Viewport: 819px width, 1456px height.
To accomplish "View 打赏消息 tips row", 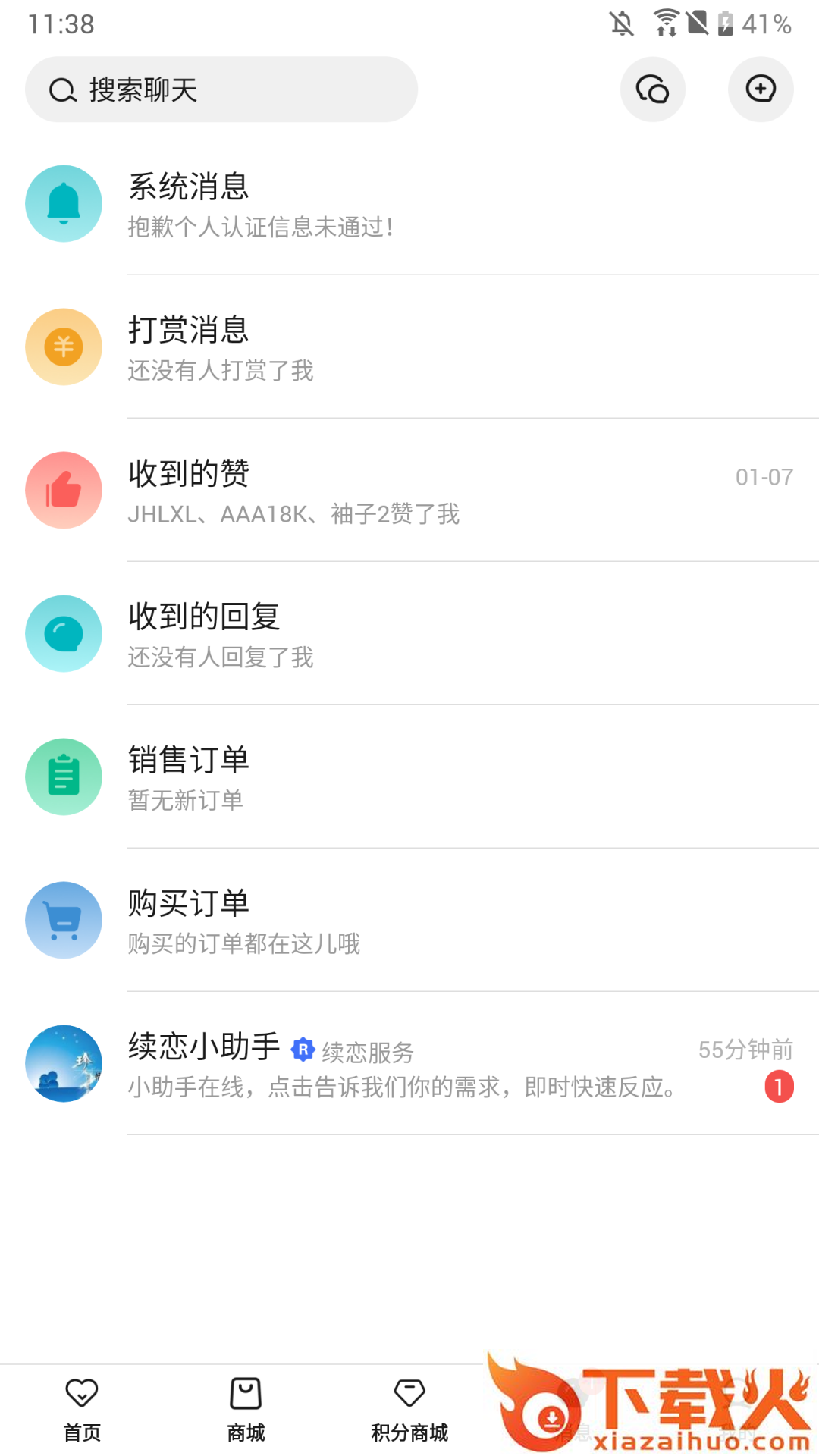I will 409,347.
